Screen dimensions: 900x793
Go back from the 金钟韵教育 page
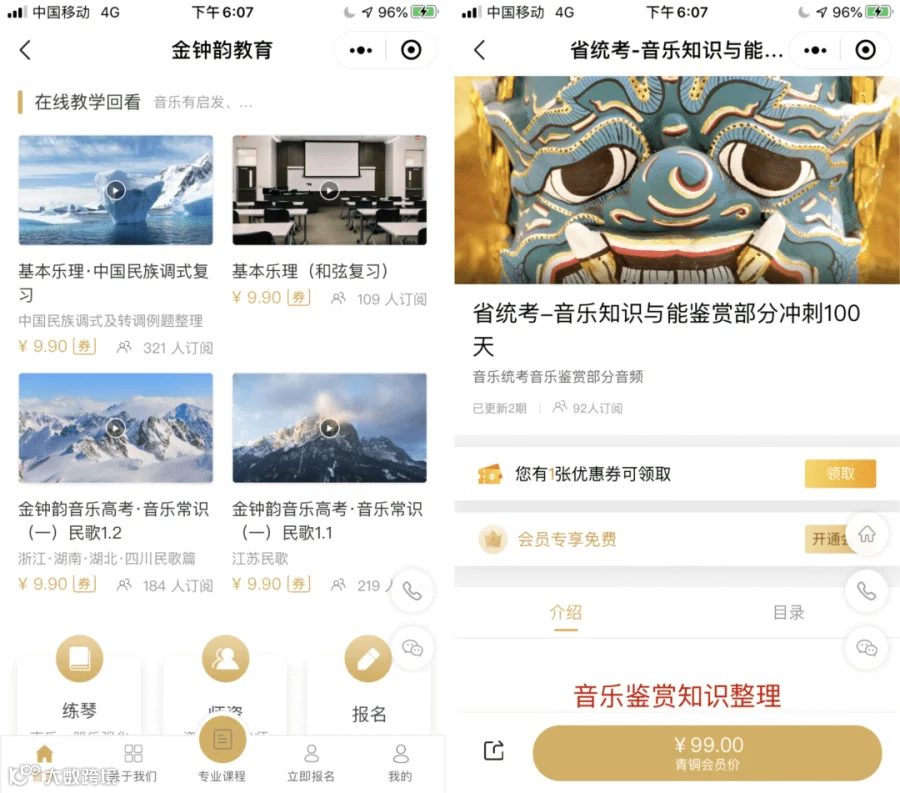point(25,50)
